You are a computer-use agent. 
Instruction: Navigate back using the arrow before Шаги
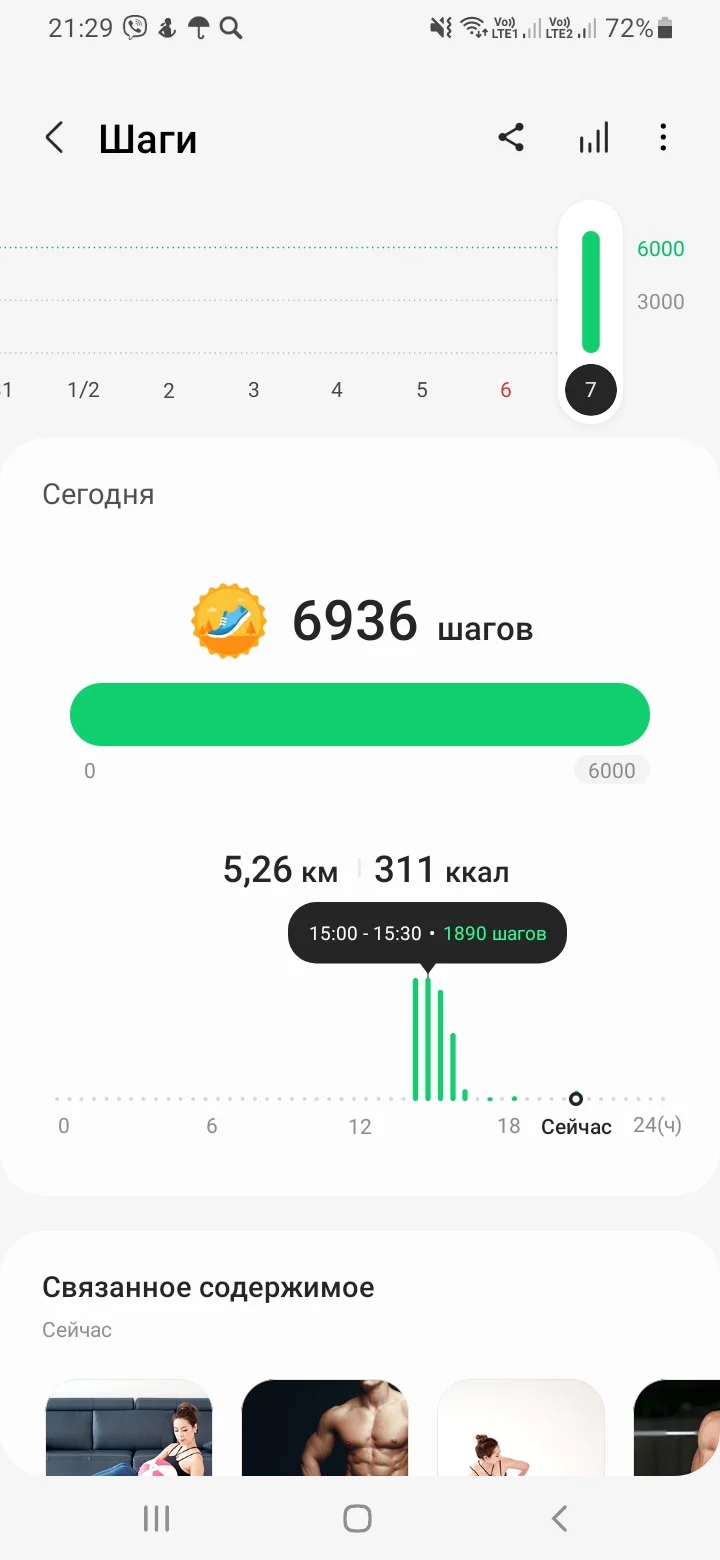click(x=54, y=137)
